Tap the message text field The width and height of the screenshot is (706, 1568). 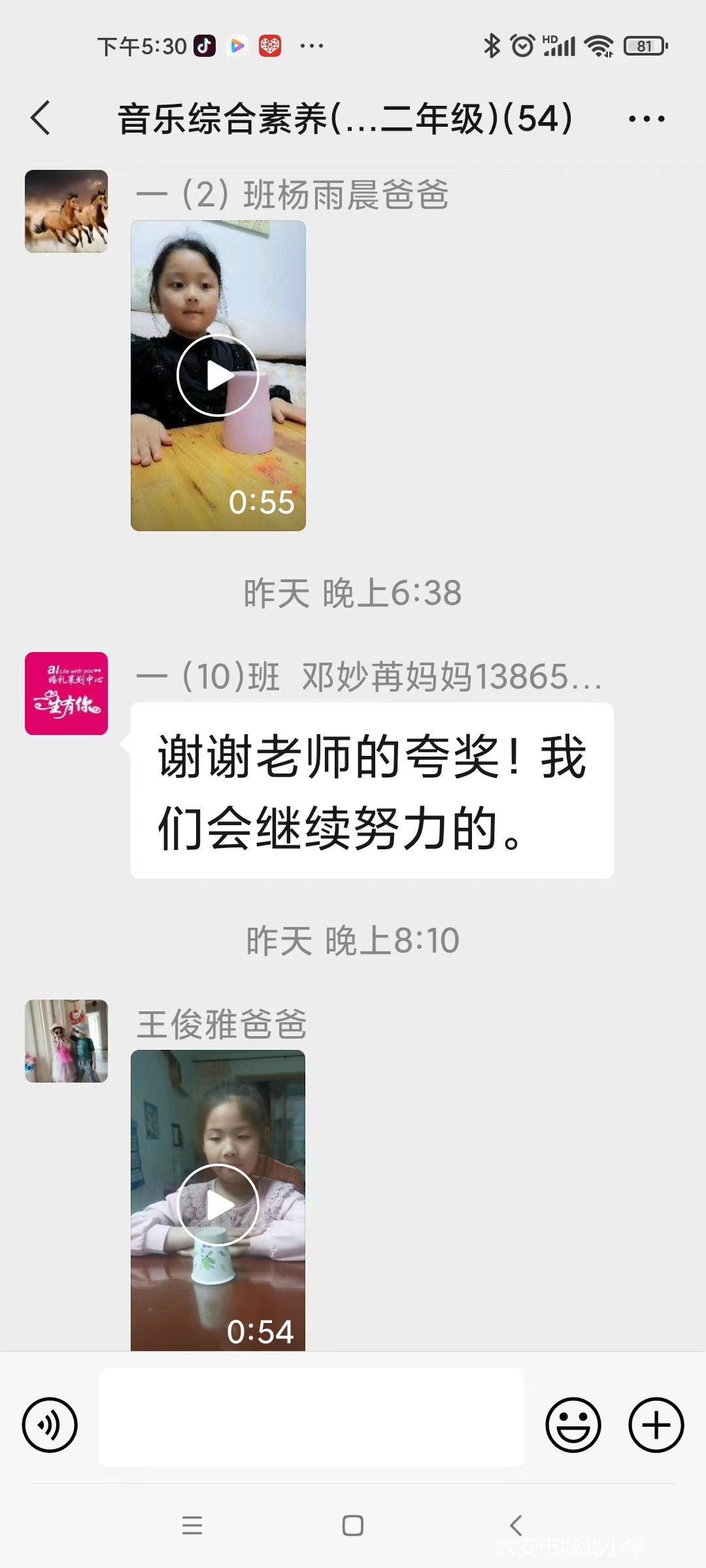tap(311, 1418)
